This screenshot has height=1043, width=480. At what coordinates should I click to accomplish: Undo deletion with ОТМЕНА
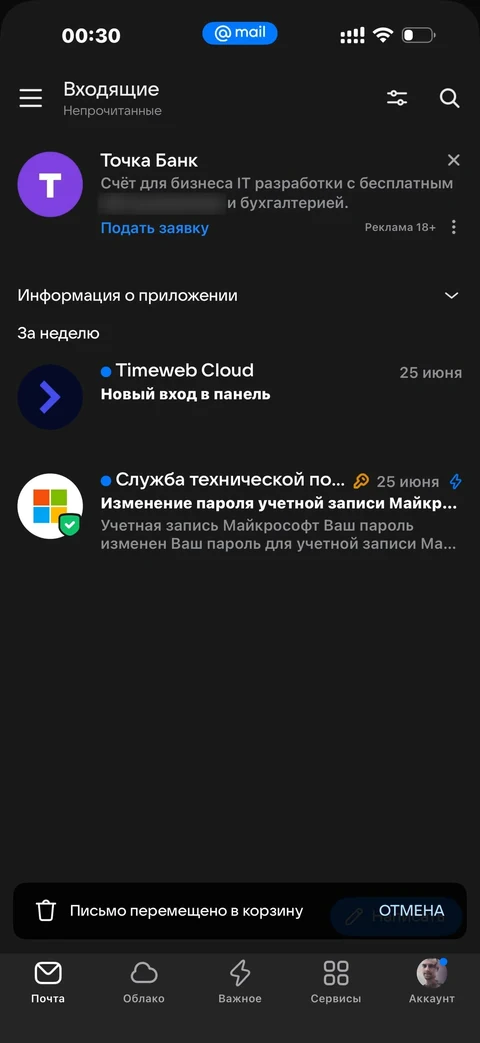coord(411,911)
